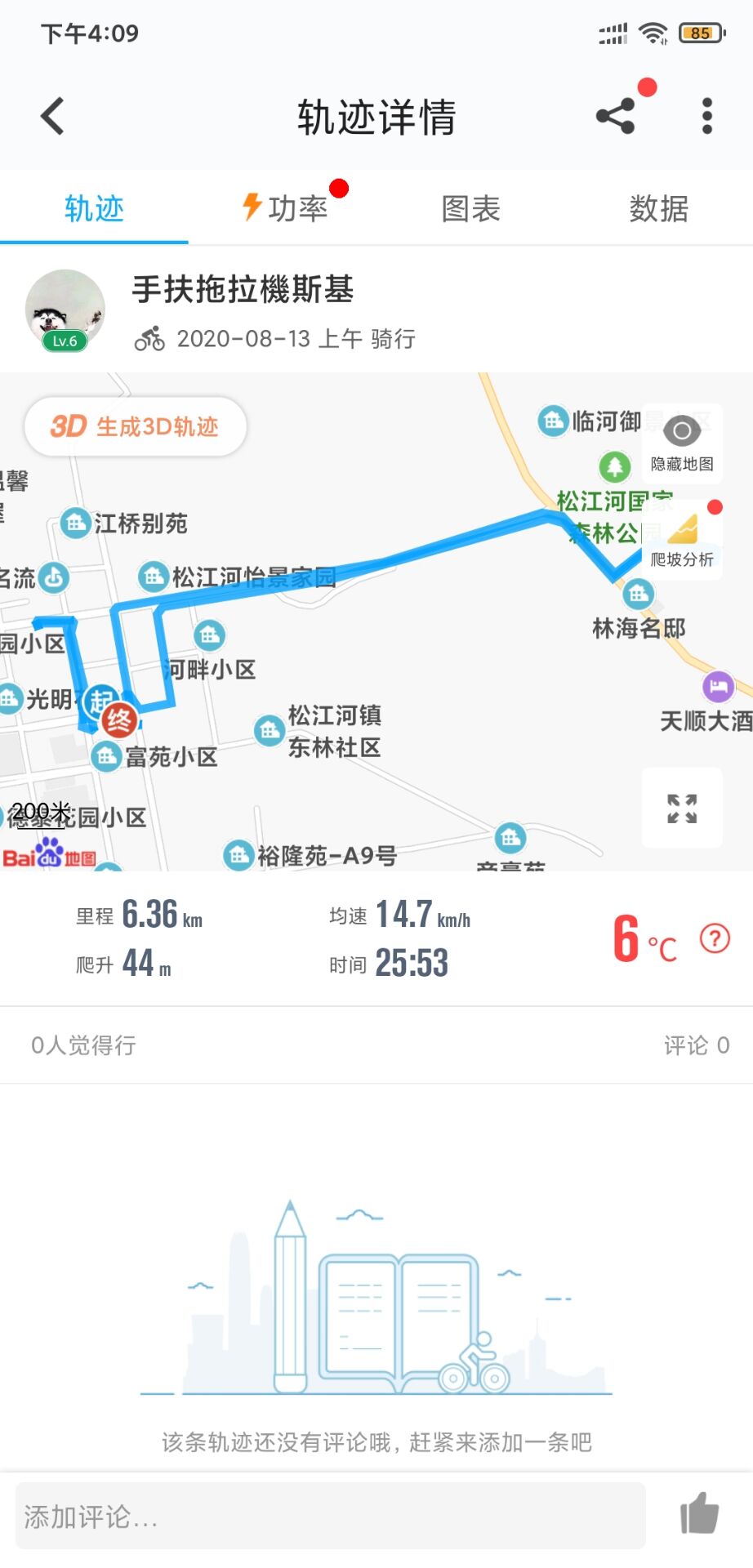Open the three-dot overflow menu
This screenshot has width=753, height=1568.
(707, 116)
